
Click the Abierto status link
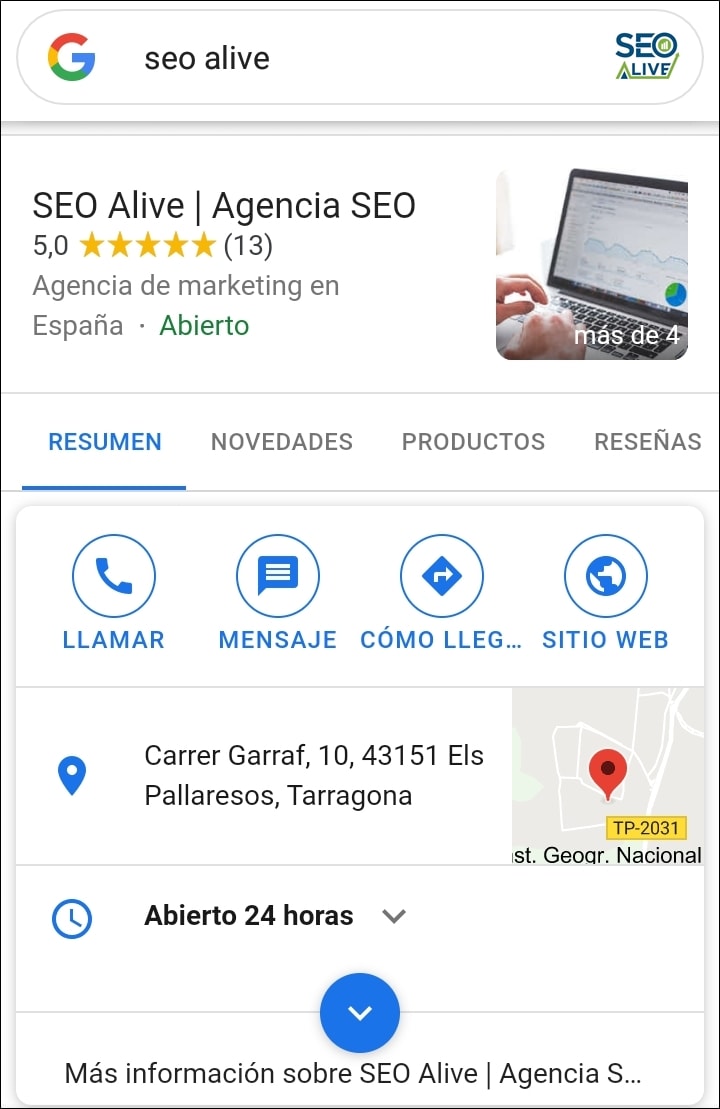point(204,325)
